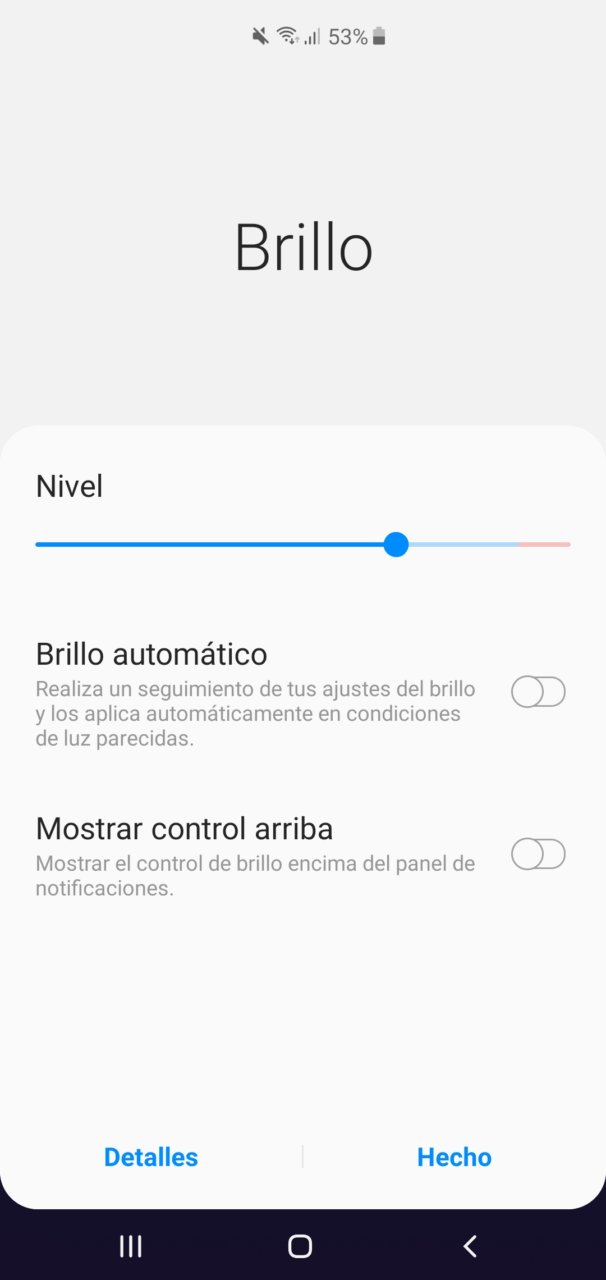Open Detalles for brightness settings
606x1280 pixels.
point(151,1157)
